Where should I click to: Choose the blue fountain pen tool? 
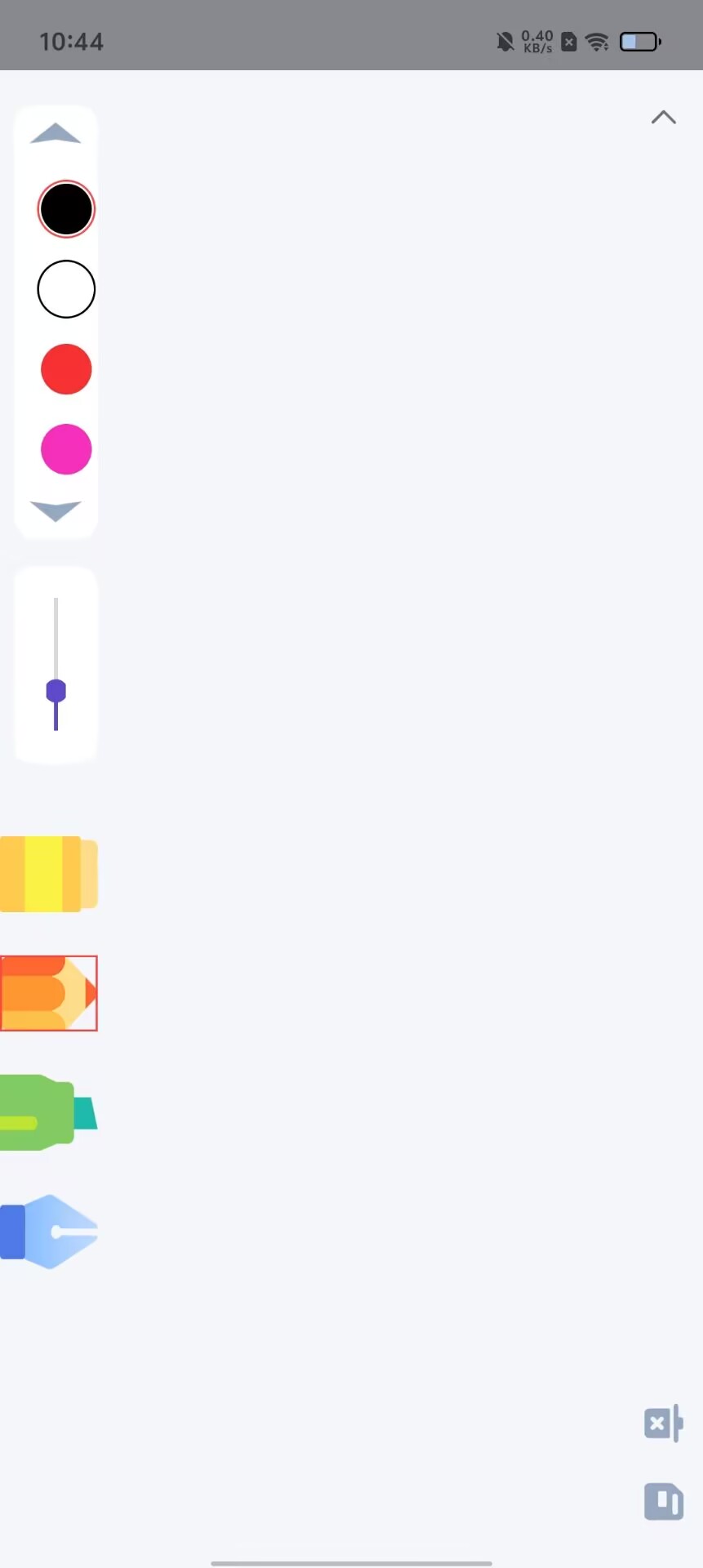[49, 1232]
